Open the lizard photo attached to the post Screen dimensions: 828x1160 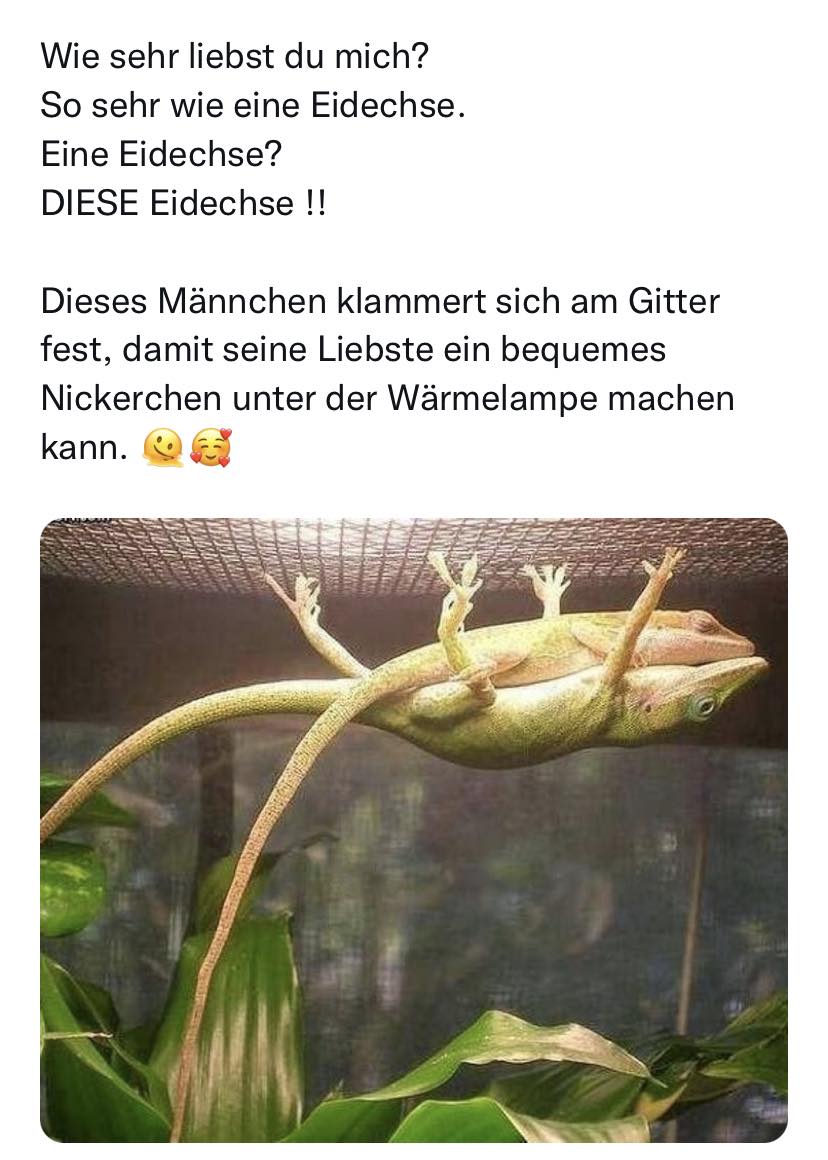pos(414,830)
